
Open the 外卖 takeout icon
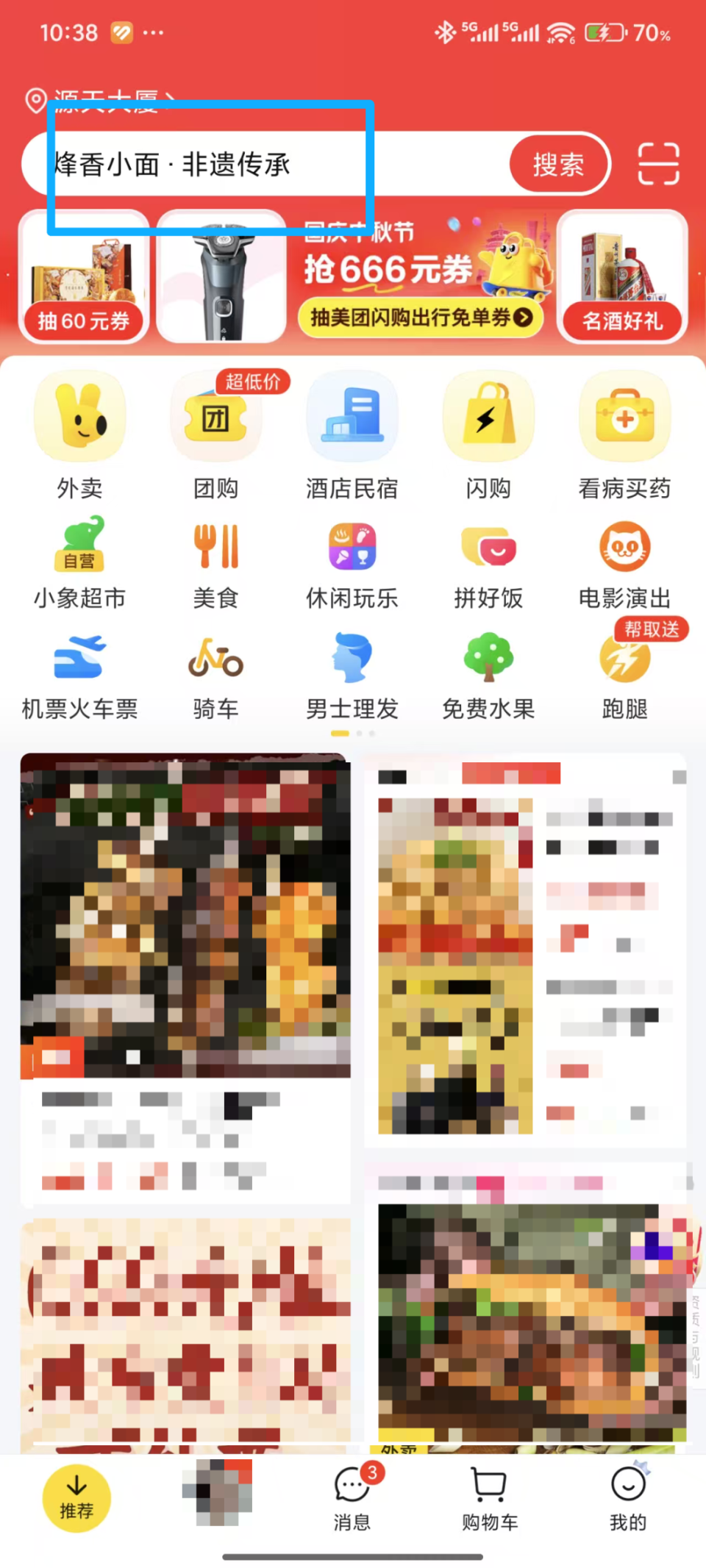[79, 434]
